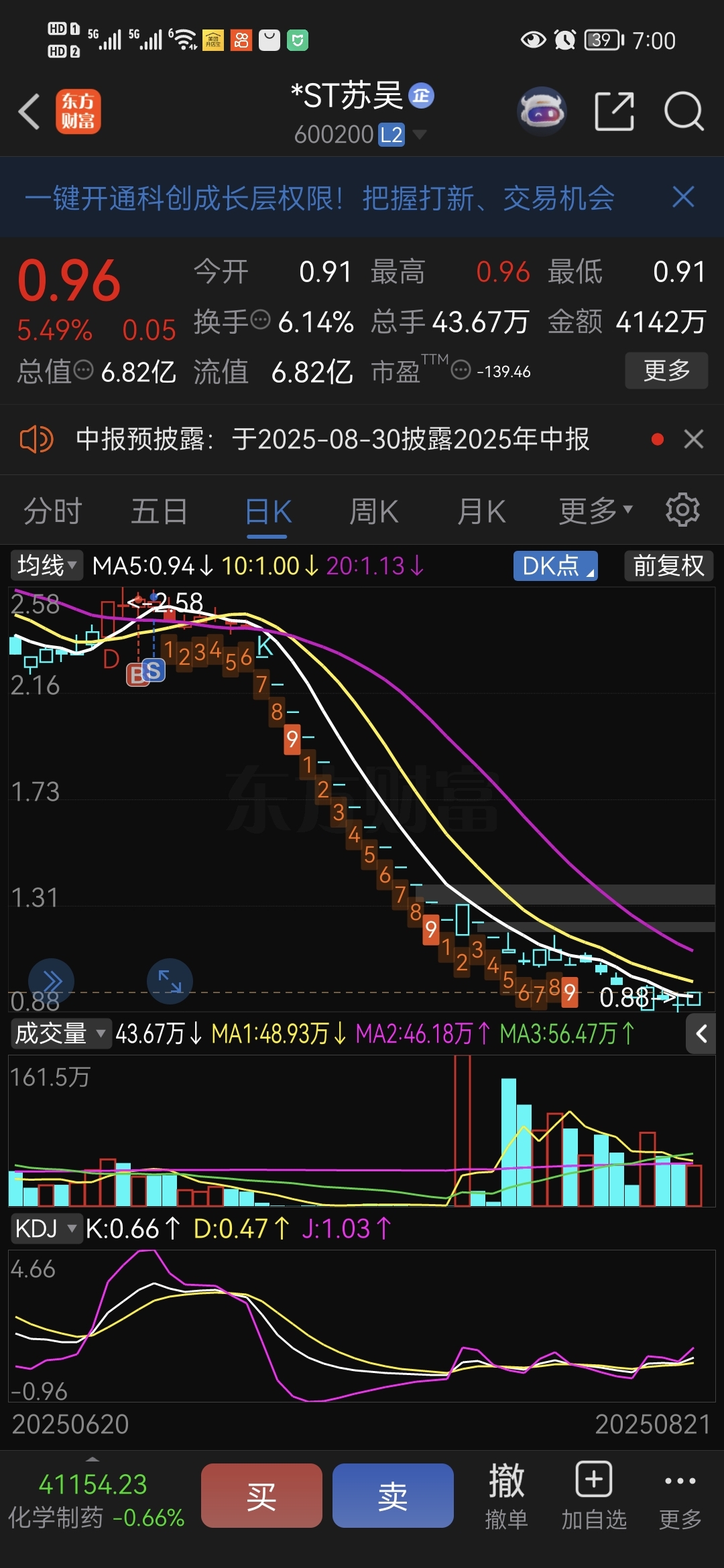This screenshot has width=724, height=1568.
Task: Open the search magnifier
Action: point(683,111)
